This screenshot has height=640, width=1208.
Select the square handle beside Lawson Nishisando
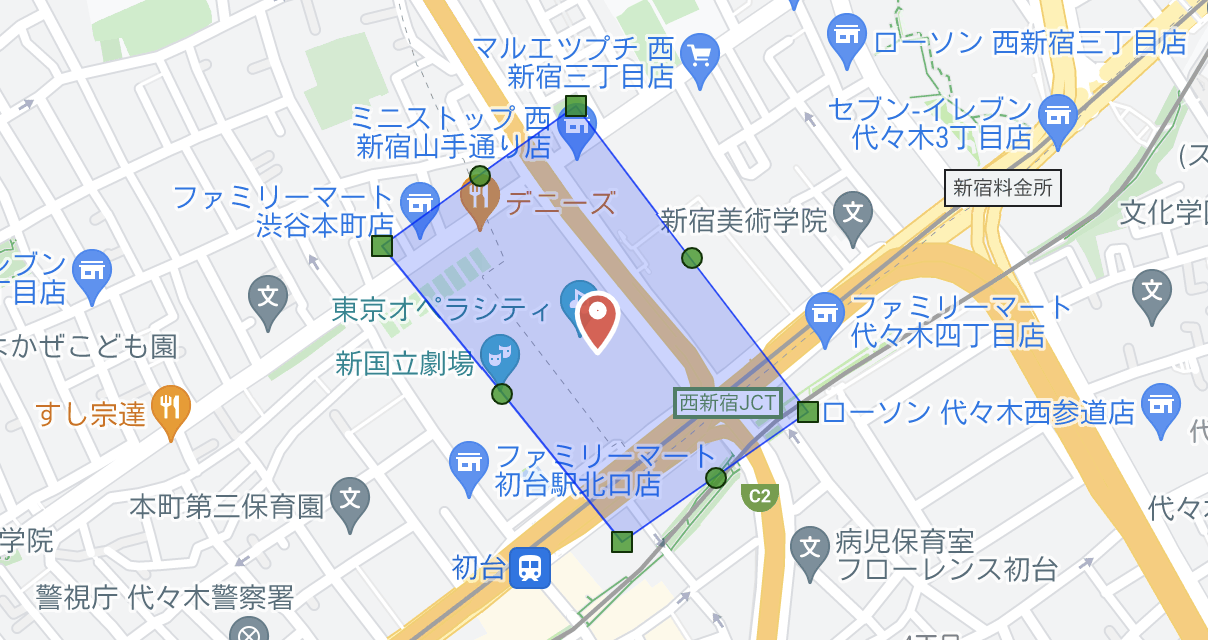808,411
